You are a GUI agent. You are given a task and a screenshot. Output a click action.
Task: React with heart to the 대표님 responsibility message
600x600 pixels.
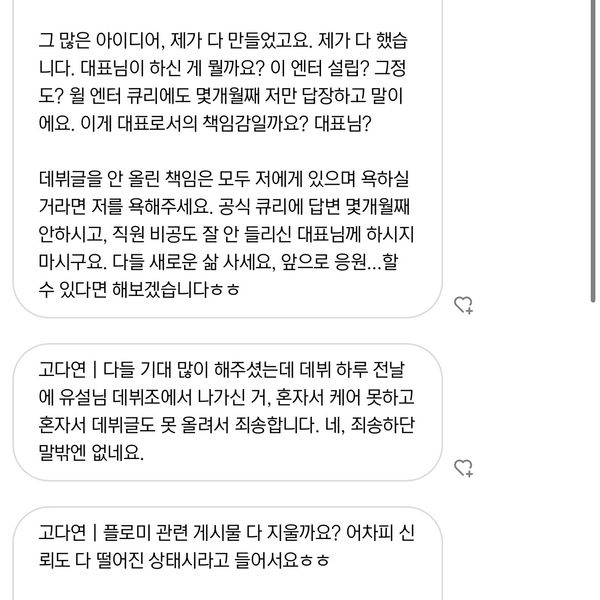pos(463,304)
